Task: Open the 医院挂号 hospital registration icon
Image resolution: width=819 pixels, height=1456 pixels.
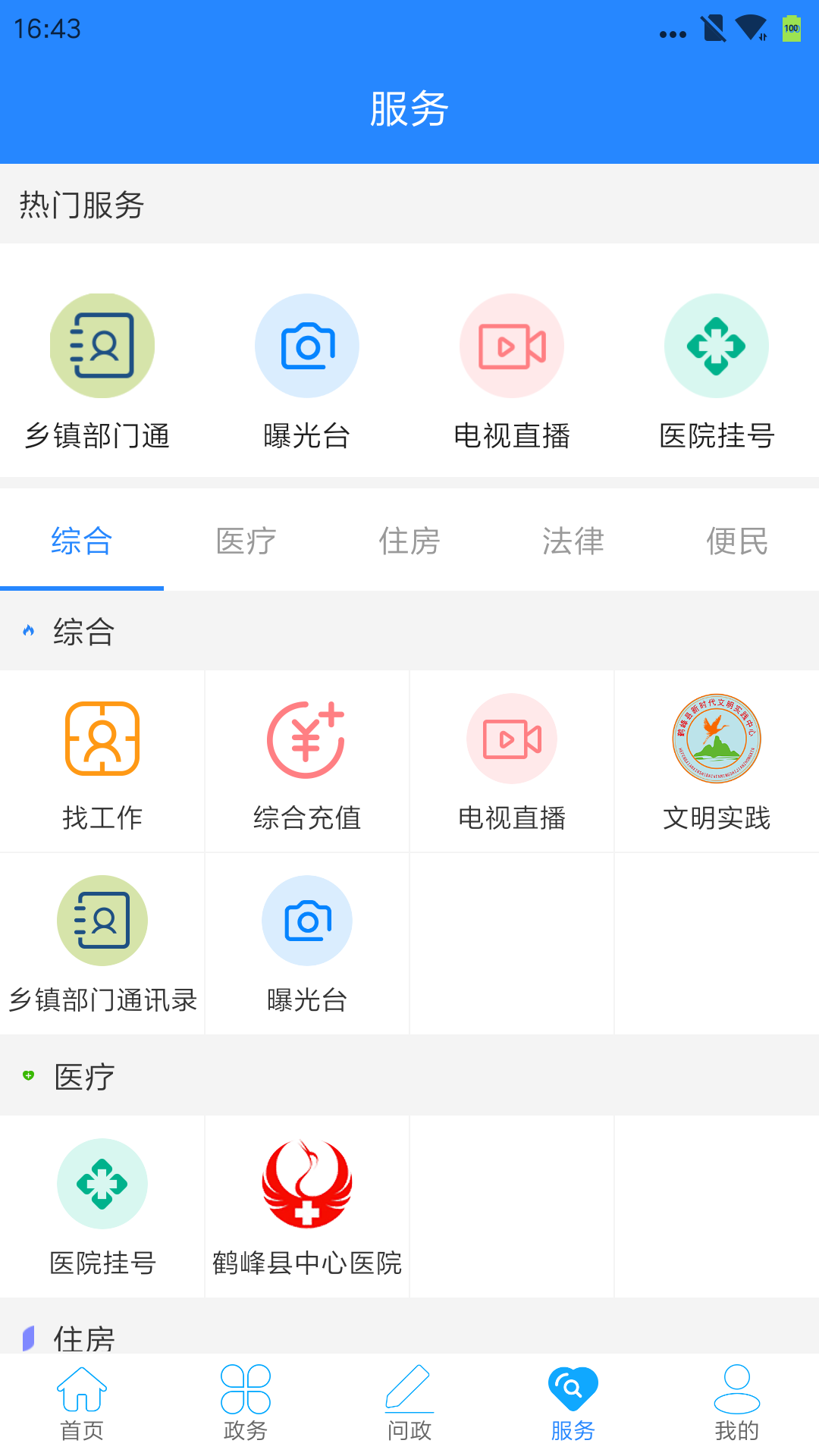Action: click(717, 345)
